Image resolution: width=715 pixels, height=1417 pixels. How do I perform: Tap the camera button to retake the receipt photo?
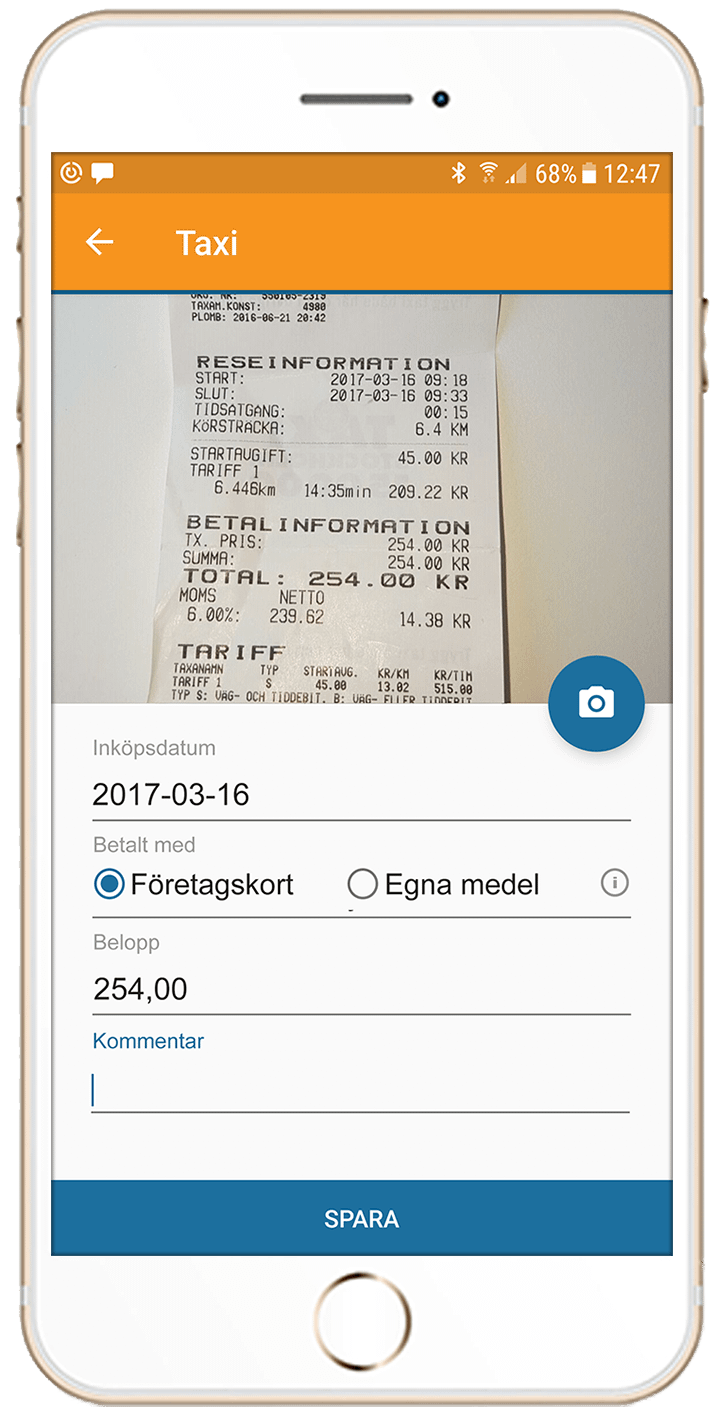pos(596,703)
